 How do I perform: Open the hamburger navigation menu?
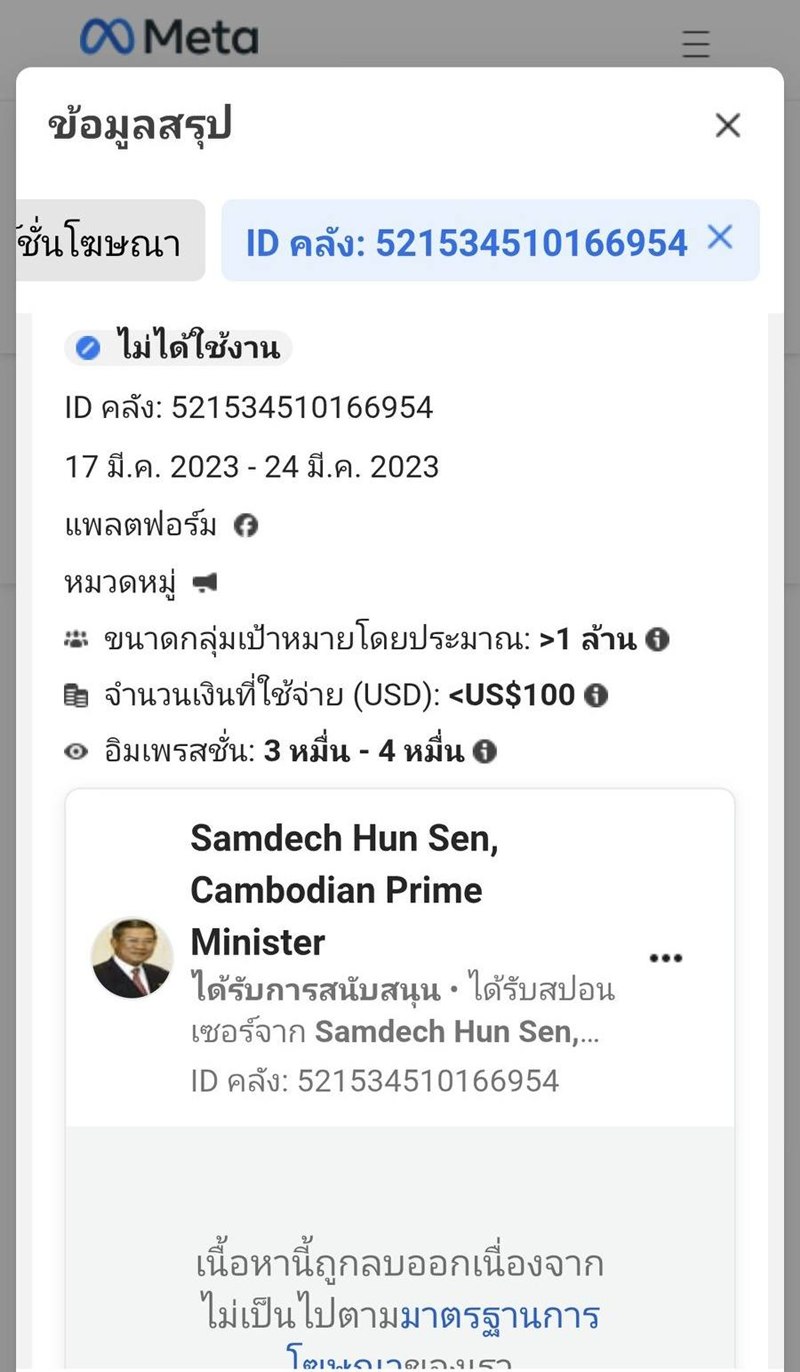[695, 45]
